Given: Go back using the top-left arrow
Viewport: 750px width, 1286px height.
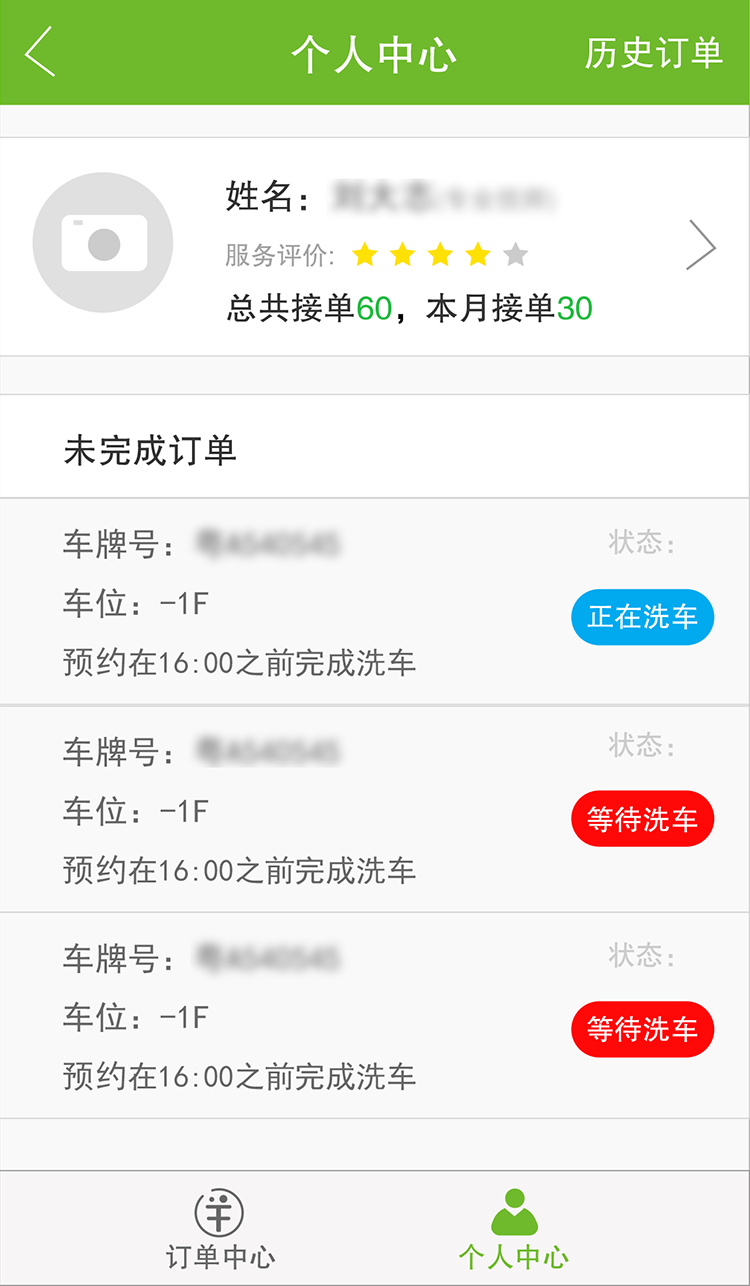Looking at the screenshot, I should click(x=40, y=52).
